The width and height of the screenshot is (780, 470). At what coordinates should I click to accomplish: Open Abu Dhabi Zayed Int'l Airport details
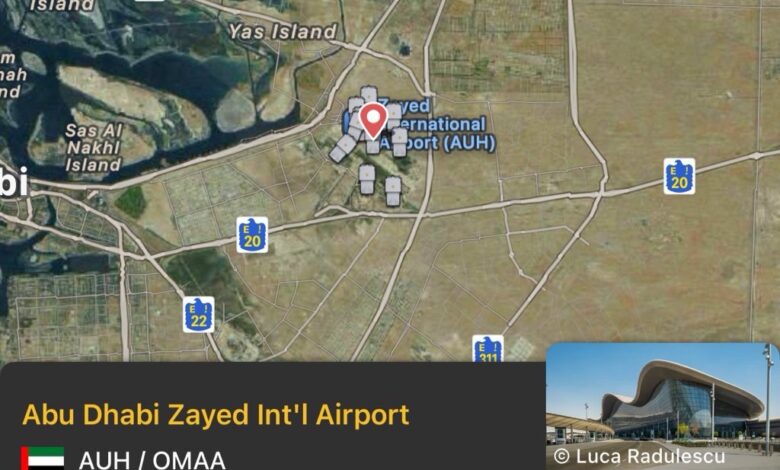tap(216, 414)
